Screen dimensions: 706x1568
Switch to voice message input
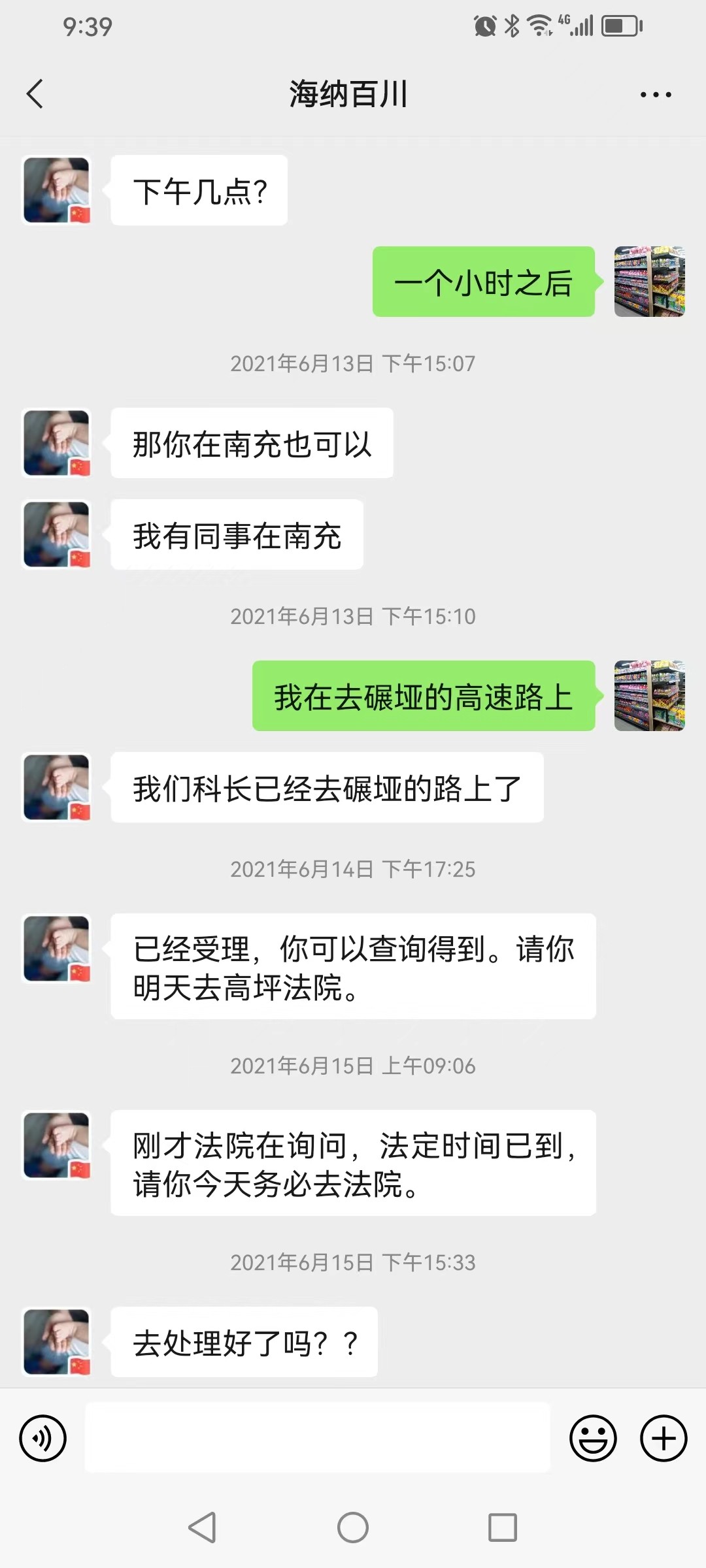coord(43,1438)
